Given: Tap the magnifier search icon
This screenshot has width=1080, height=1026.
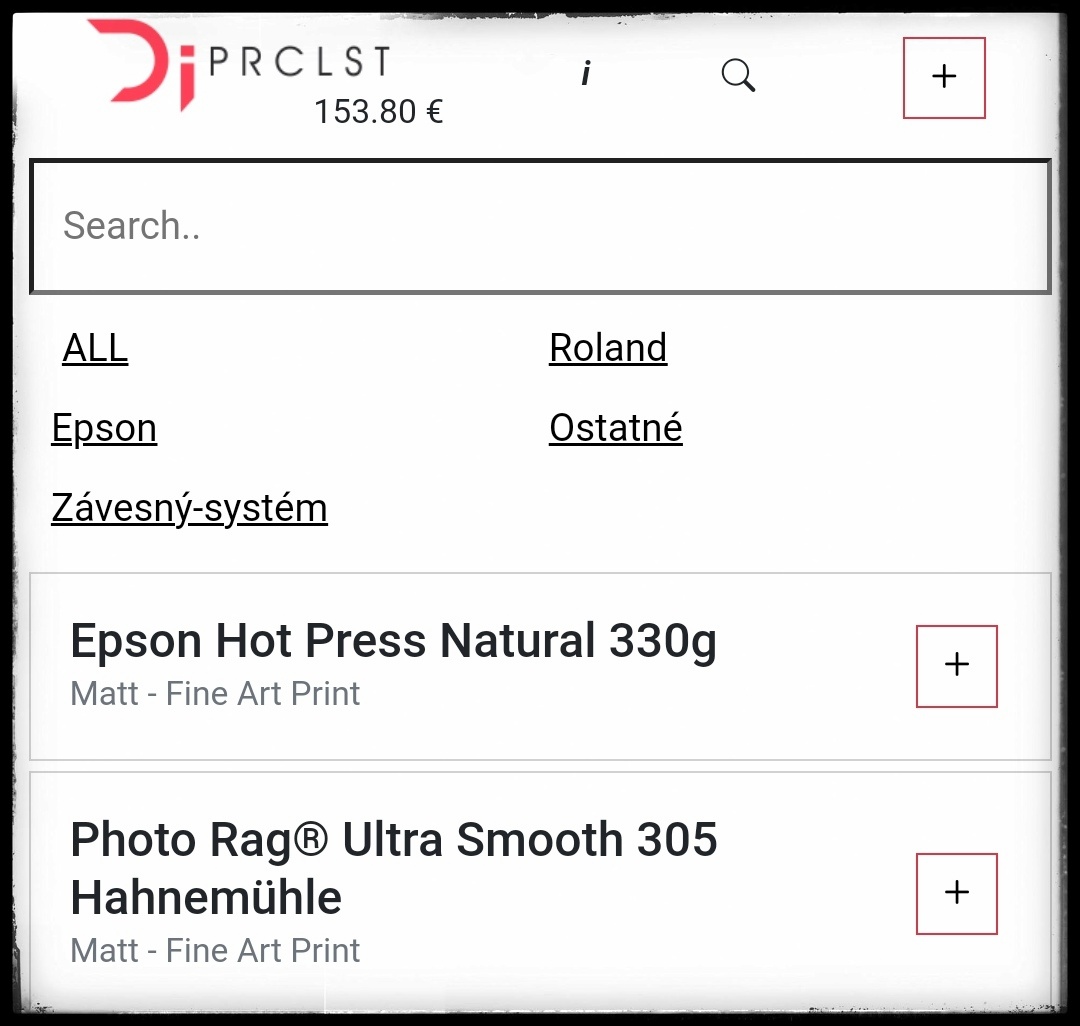Looking at the screenshot, I should click(x=738, y=76).
